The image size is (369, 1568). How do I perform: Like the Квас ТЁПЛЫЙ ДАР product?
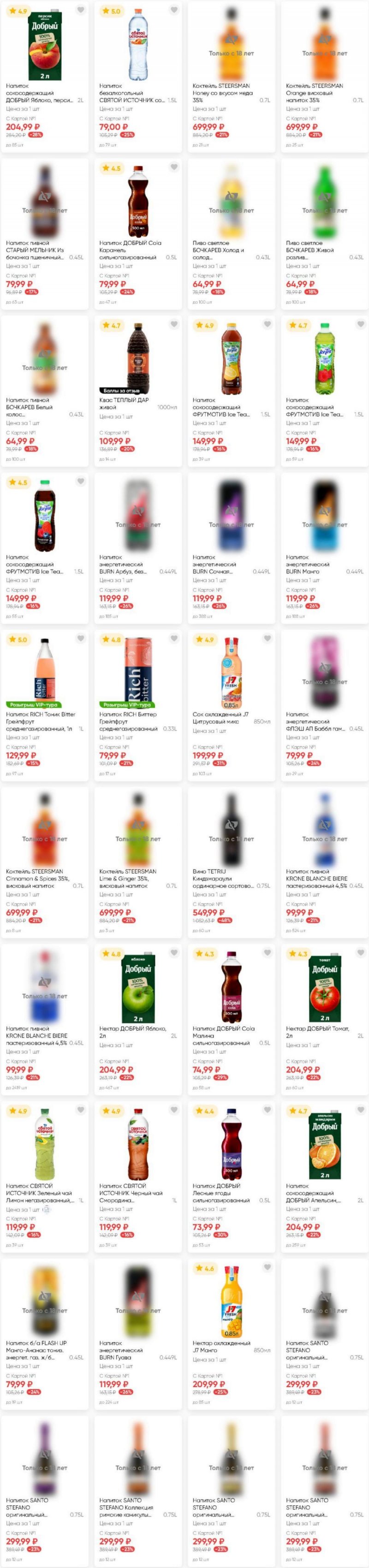click(173, 324)
